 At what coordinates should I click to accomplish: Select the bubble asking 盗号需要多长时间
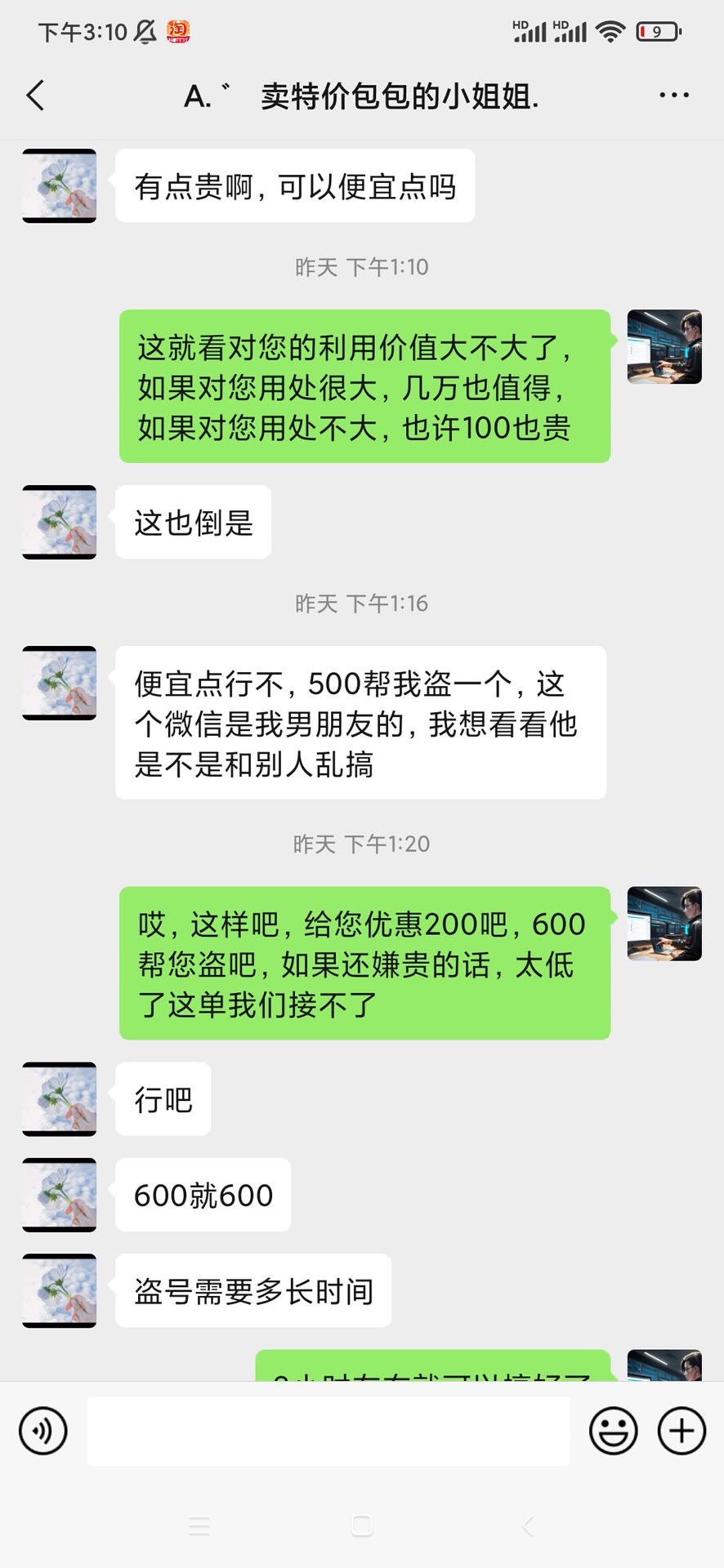pos(253,1291)
